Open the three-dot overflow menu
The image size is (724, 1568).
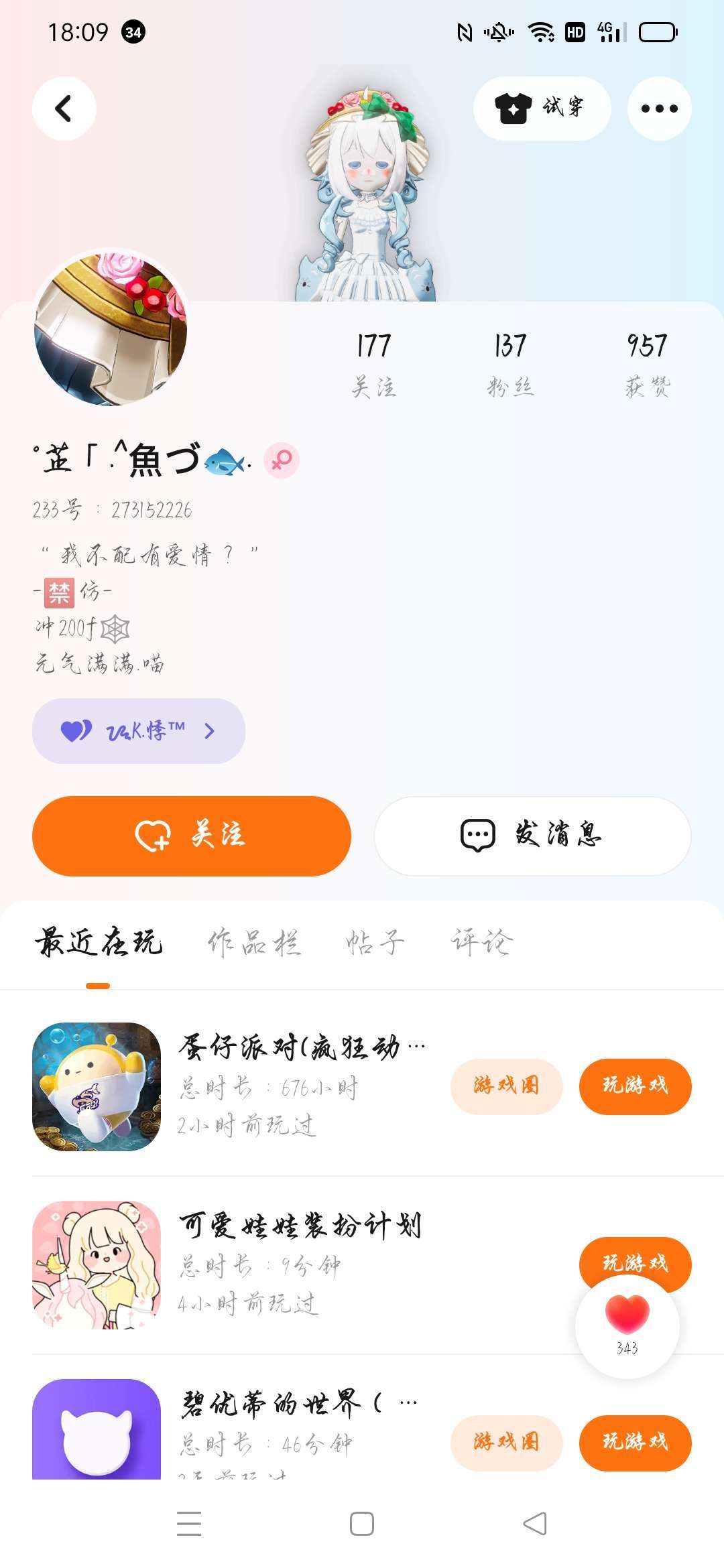pyautogui.click(x=660, y=109)
